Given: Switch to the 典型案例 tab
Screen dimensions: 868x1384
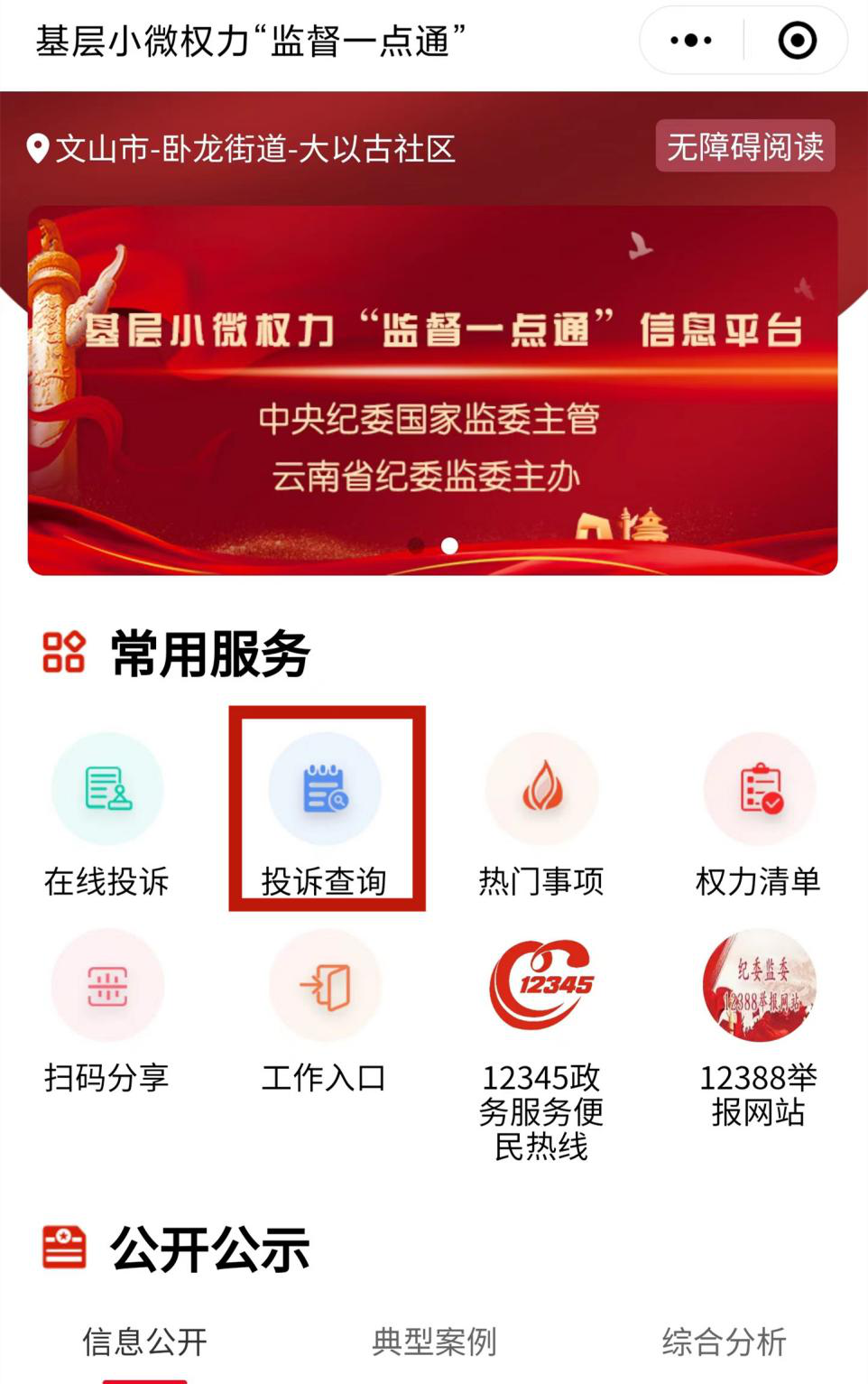Looking at the screenshot, I should [433, 1344].
